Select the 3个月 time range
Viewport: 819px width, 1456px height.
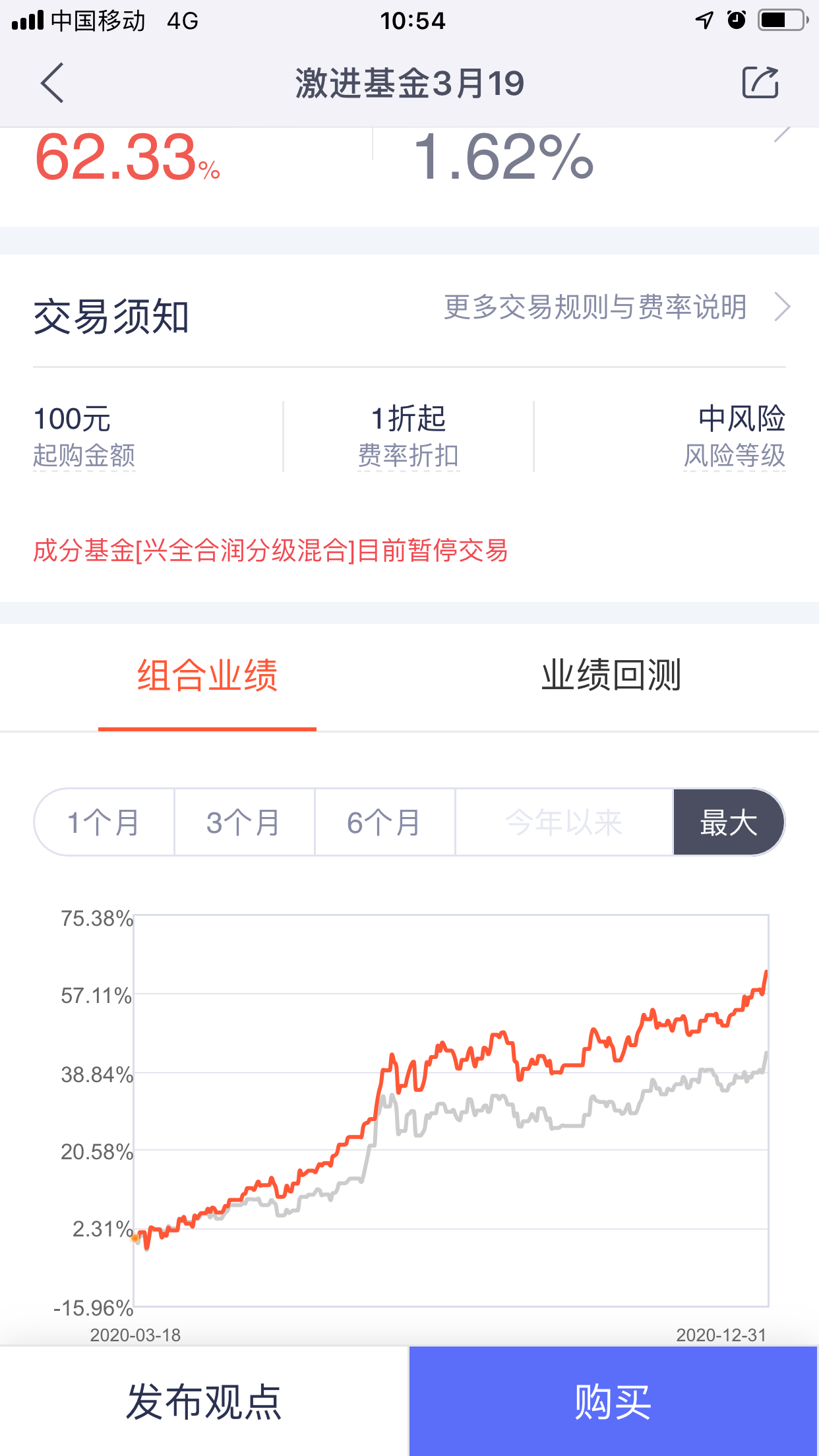point(244,822)
